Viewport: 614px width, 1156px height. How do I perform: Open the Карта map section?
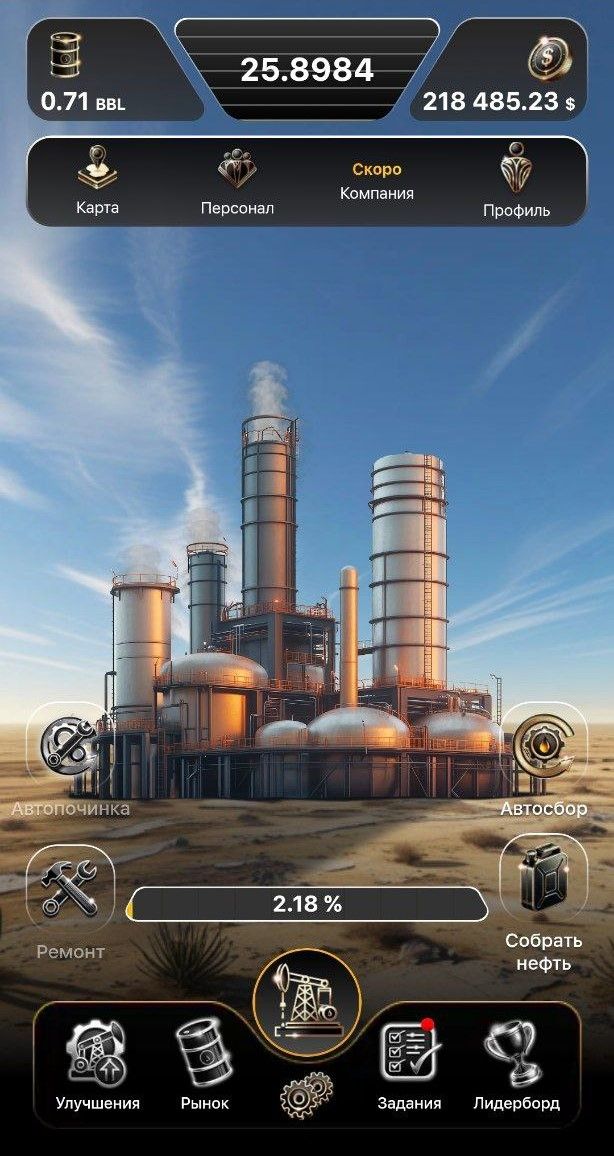97,181
